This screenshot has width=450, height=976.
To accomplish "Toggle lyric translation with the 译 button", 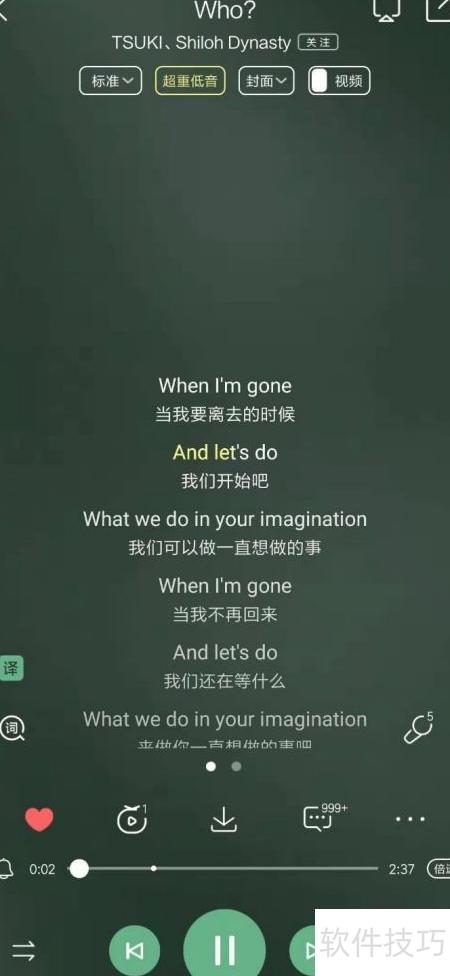I will tap(11, 669).
